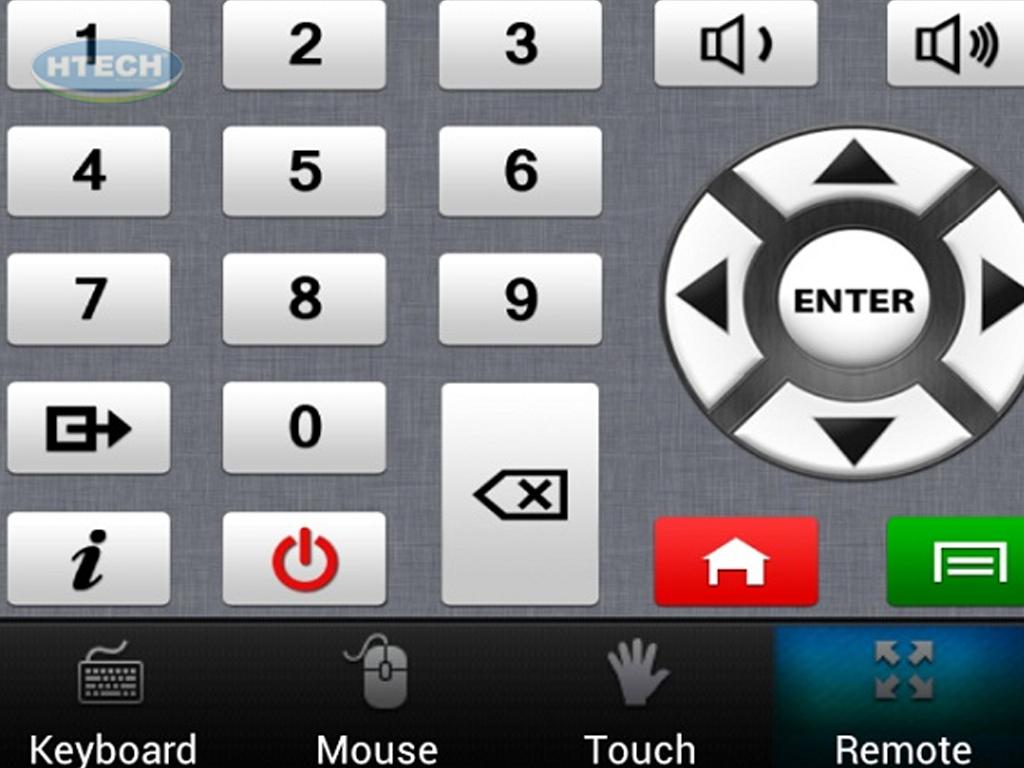1024x768 pixels.
Task: Switch to the Touch tab
Action: 639,700
